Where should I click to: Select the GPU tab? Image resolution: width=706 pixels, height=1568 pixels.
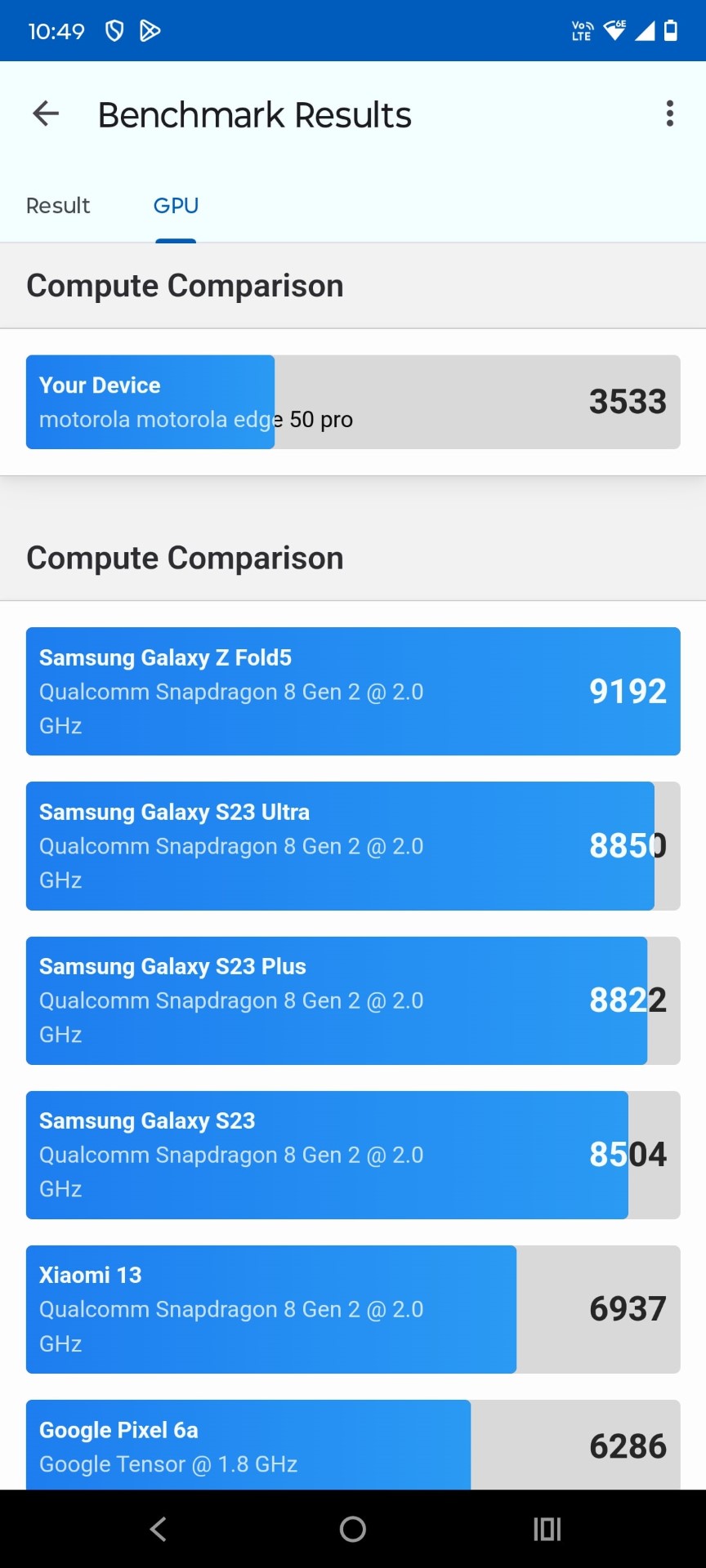pos(176,206)
